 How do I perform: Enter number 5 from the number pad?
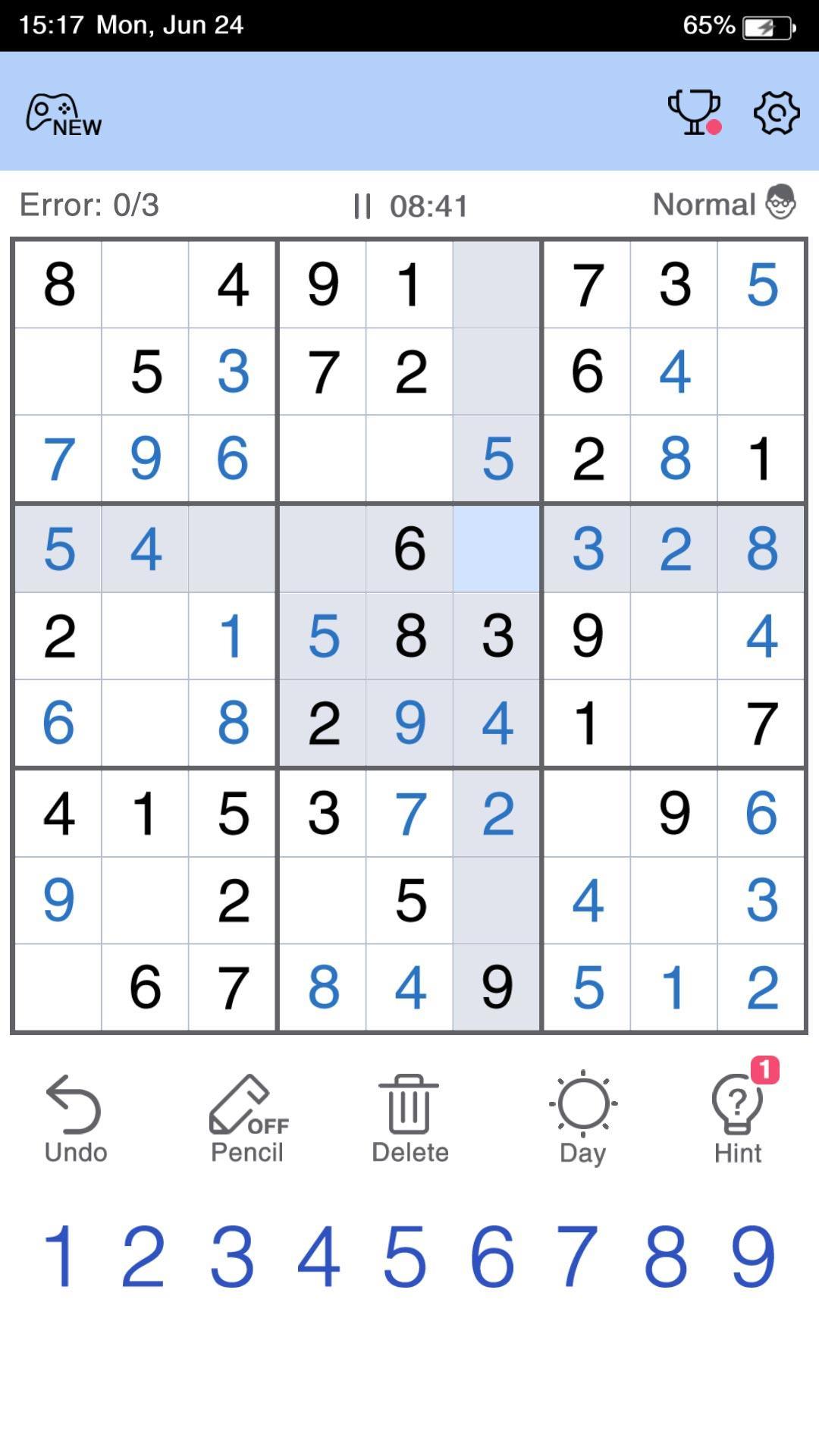(x=405, y=1257)
